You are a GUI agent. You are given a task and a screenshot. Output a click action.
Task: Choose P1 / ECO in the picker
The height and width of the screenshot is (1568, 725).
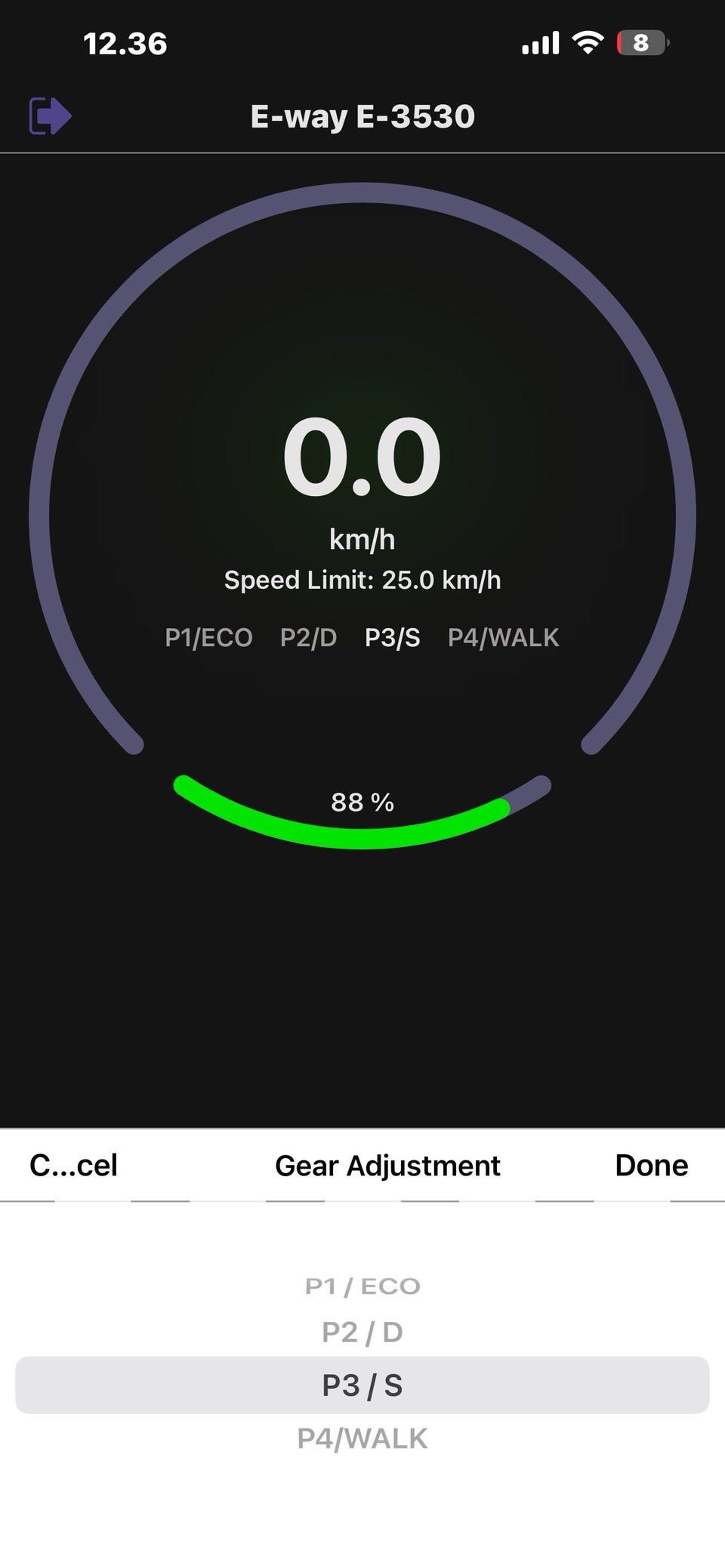(x=362, y=1286)
